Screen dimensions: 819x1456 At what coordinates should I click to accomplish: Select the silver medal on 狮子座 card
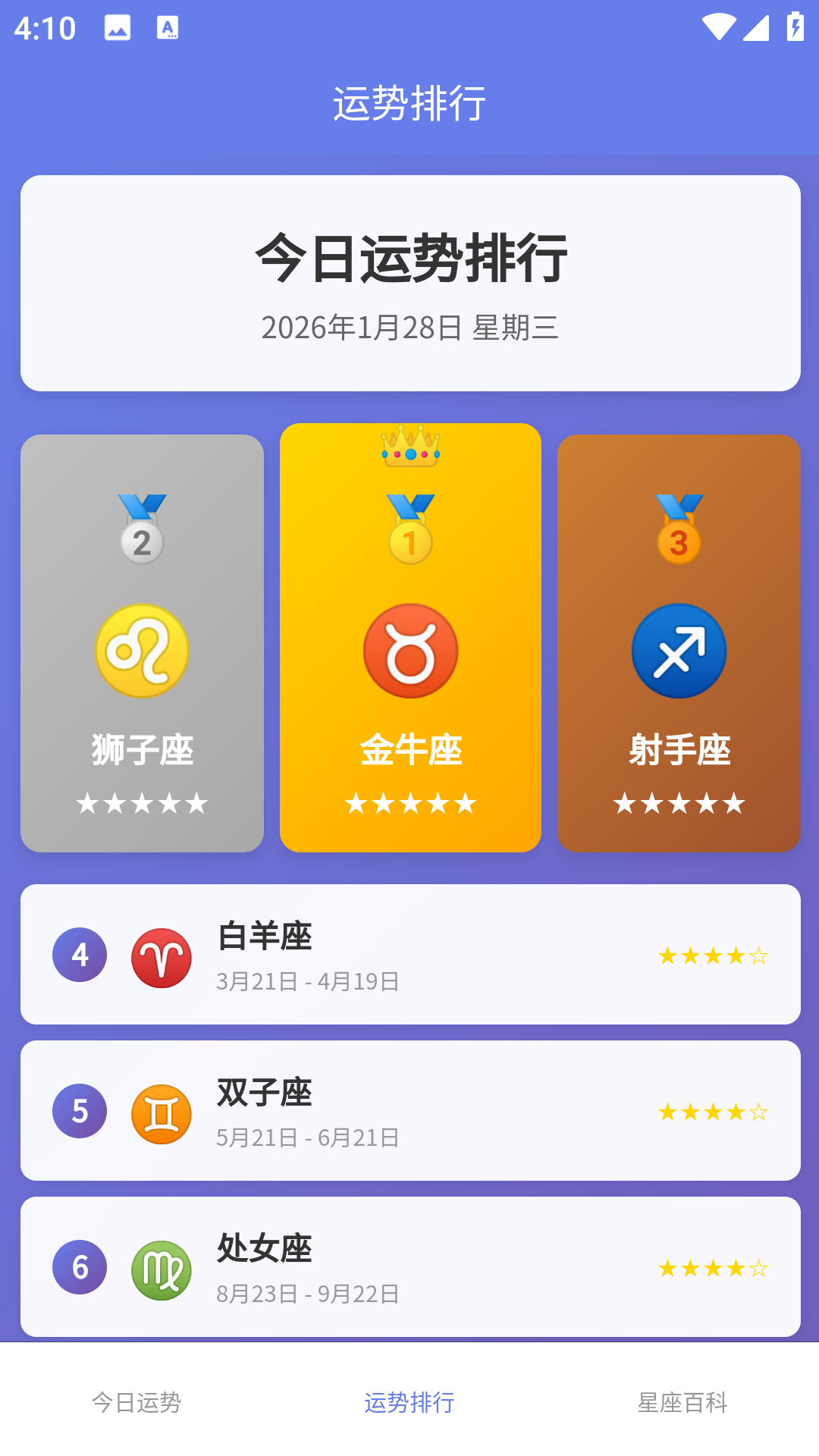pos(141,531)
